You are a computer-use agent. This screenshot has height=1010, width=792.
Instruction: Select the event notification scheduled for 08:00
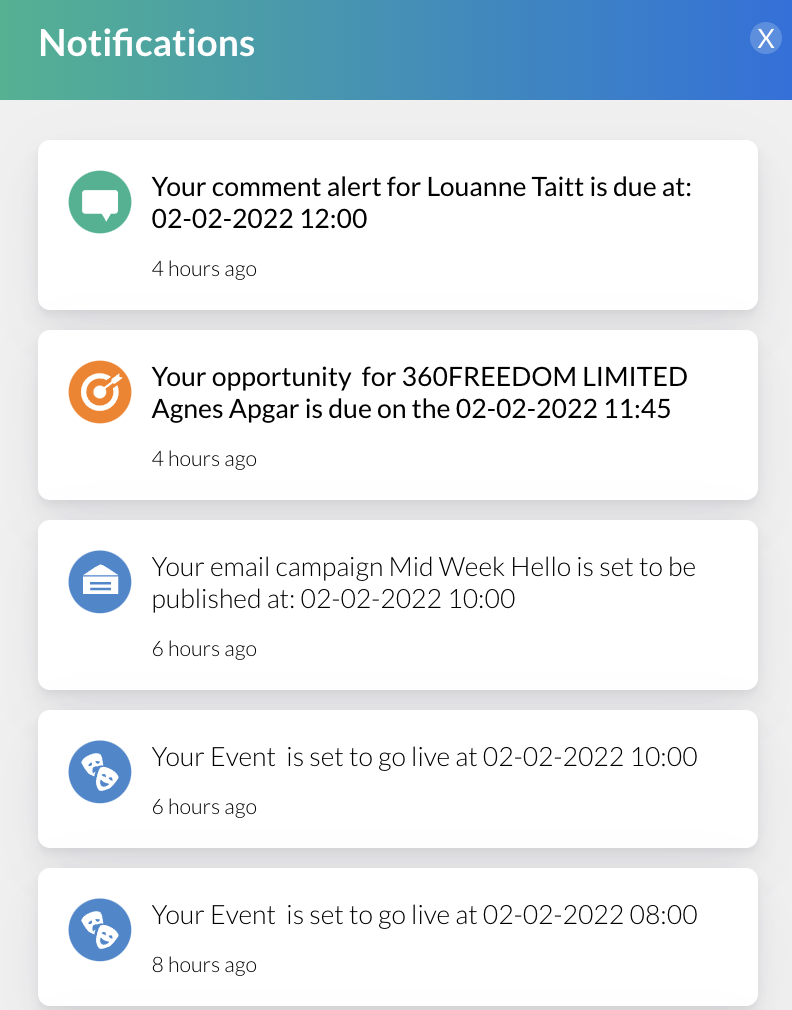[396, 936]
